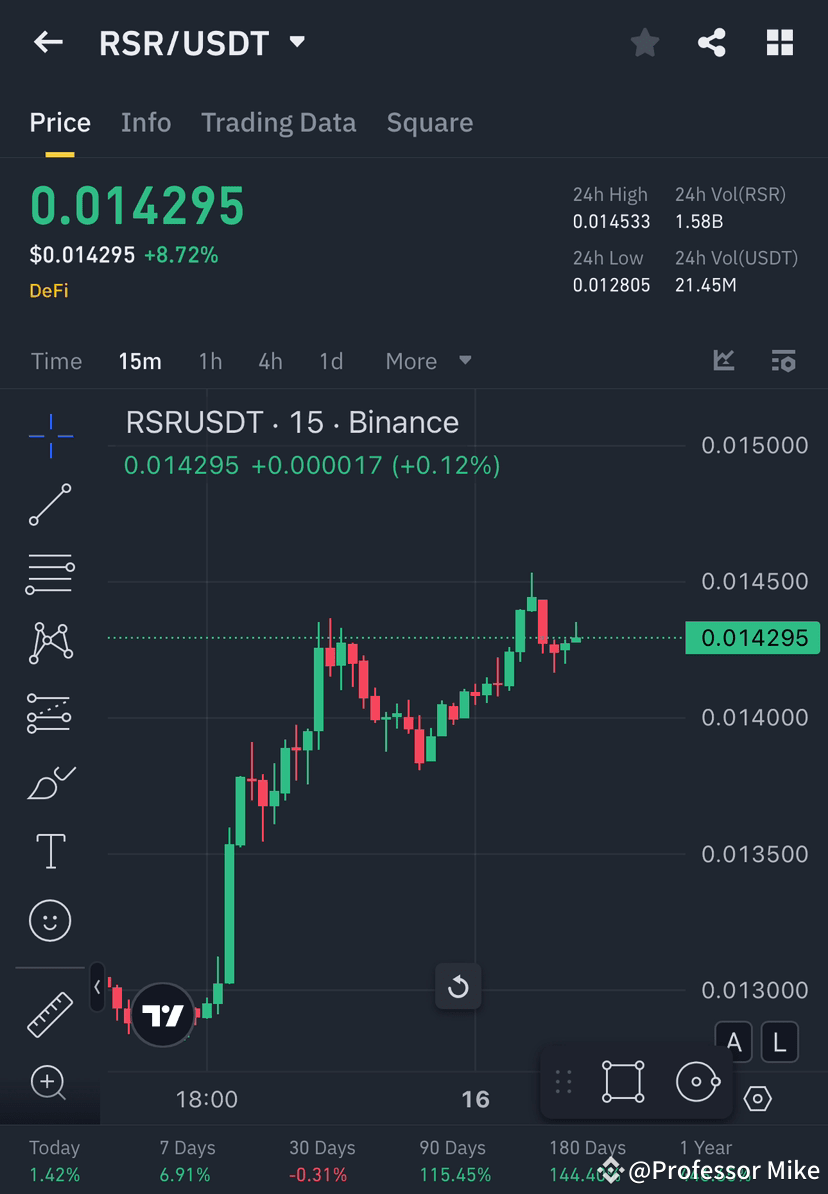Open the Square tab
The width and height of the screenshot is (828, 1194).
click(x=429, y=122)
